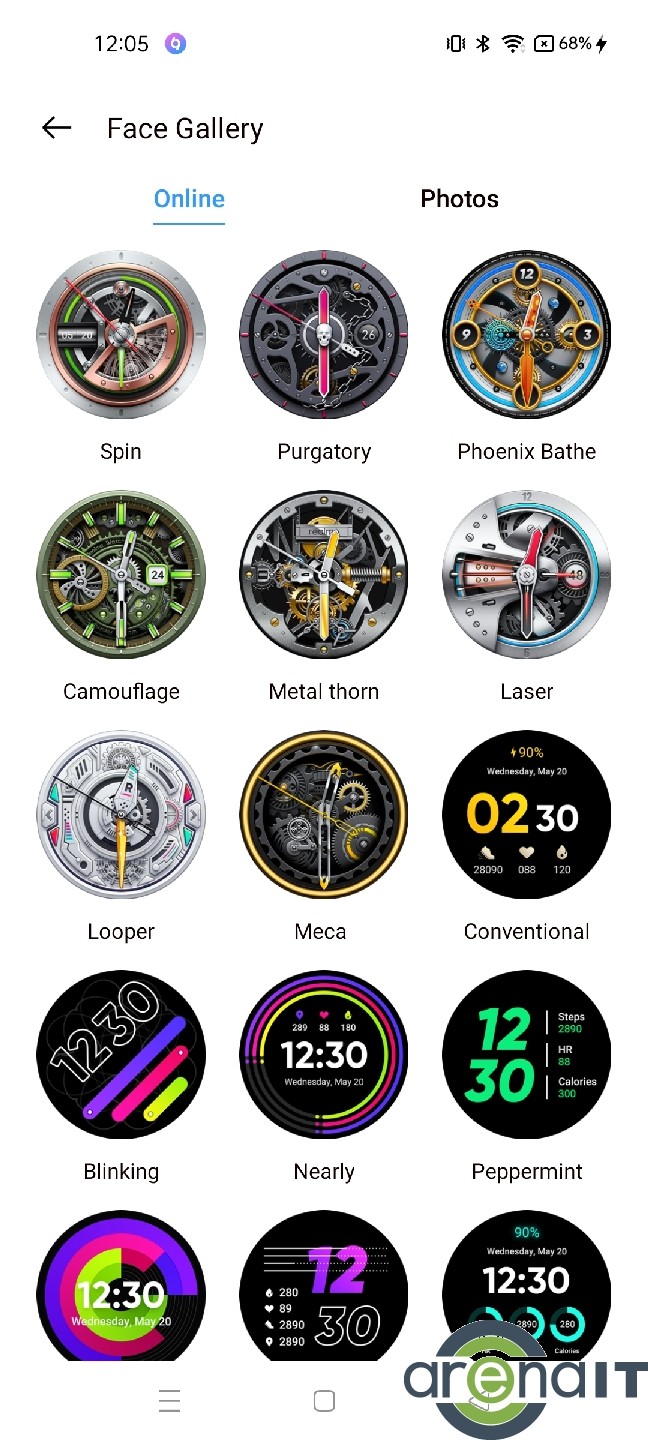Open the Spin watch face
Viewport: 648px width, 1440px height.
pyautogui.click(x=121, y=334)
